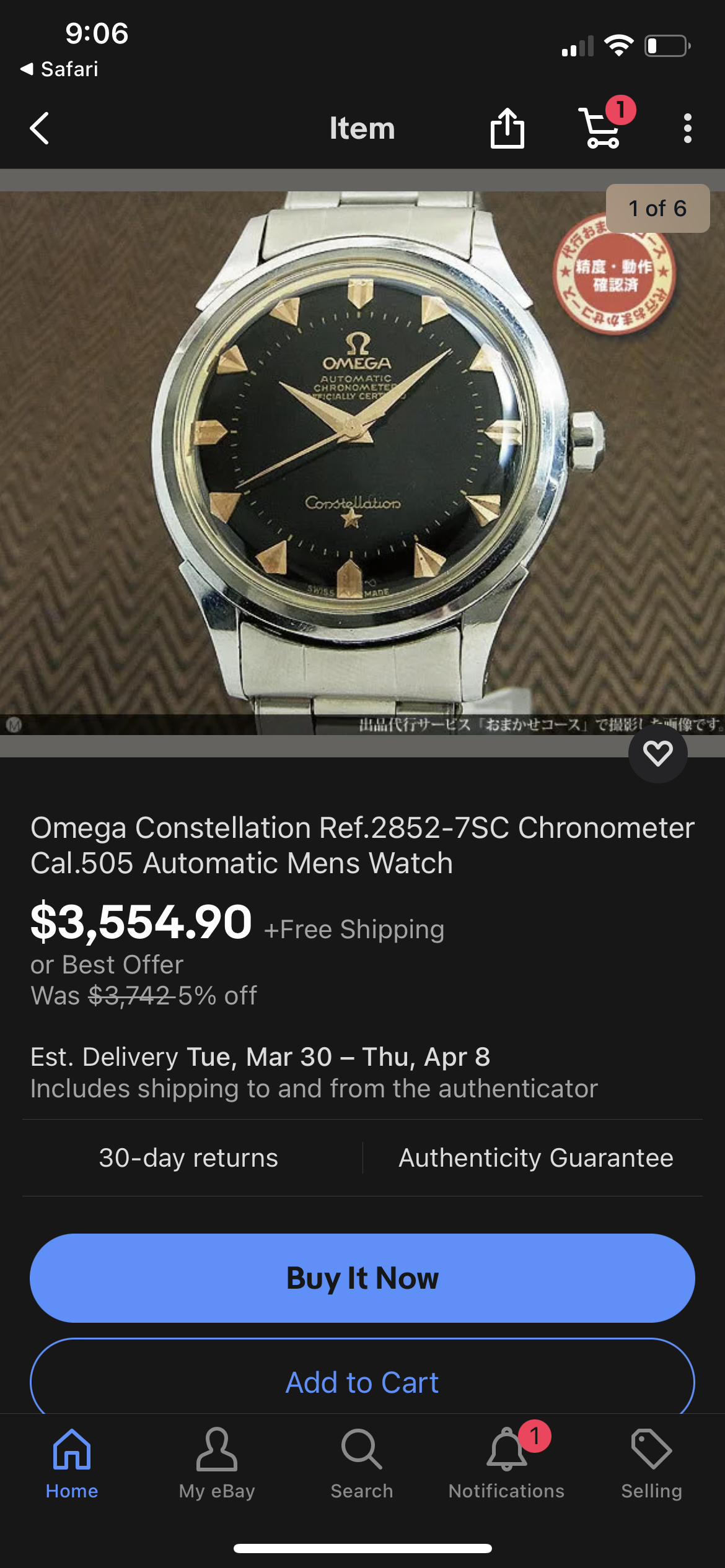Tap Buy It Now
Screen dimensions: 725x1568
[x=362, y=1278]
